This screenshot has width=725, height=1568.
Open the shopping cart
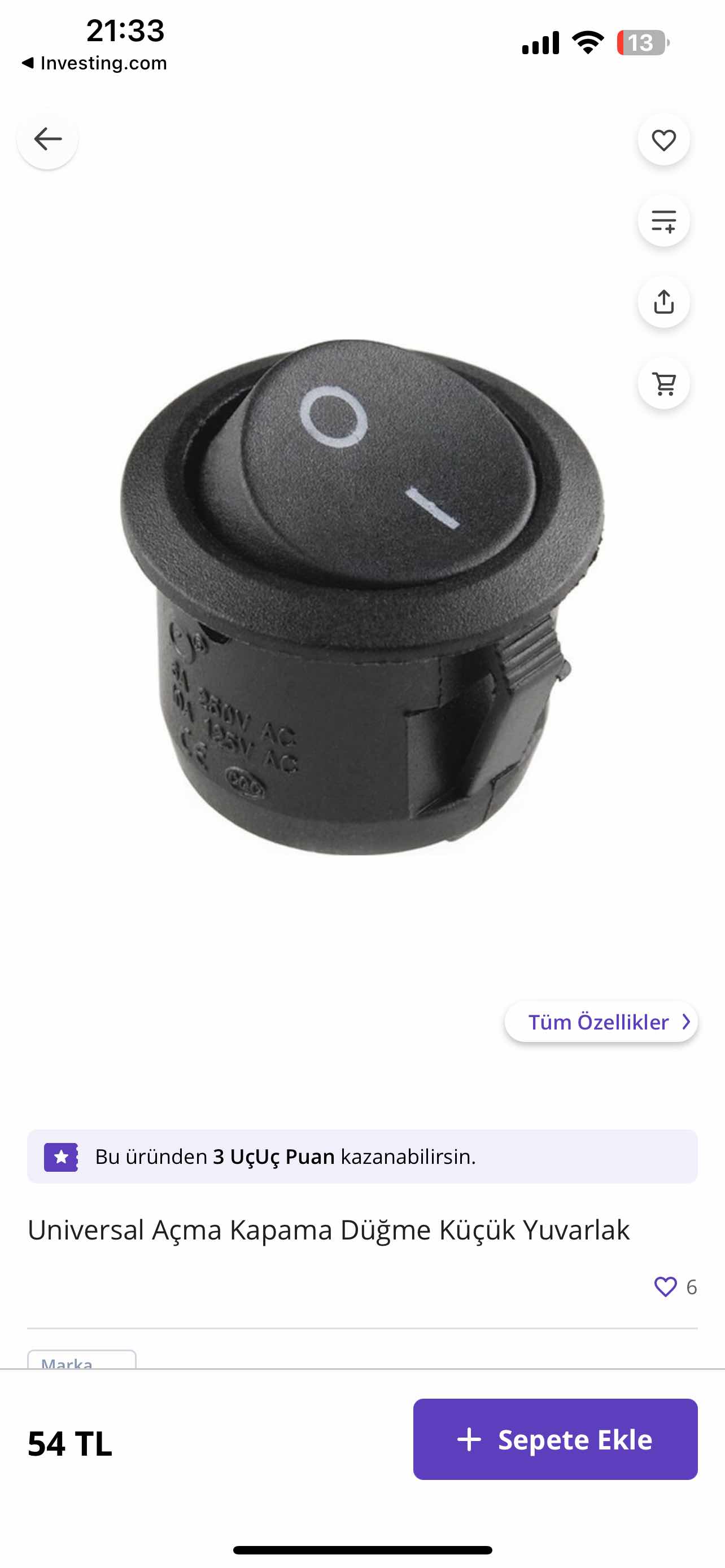point(663,383)
